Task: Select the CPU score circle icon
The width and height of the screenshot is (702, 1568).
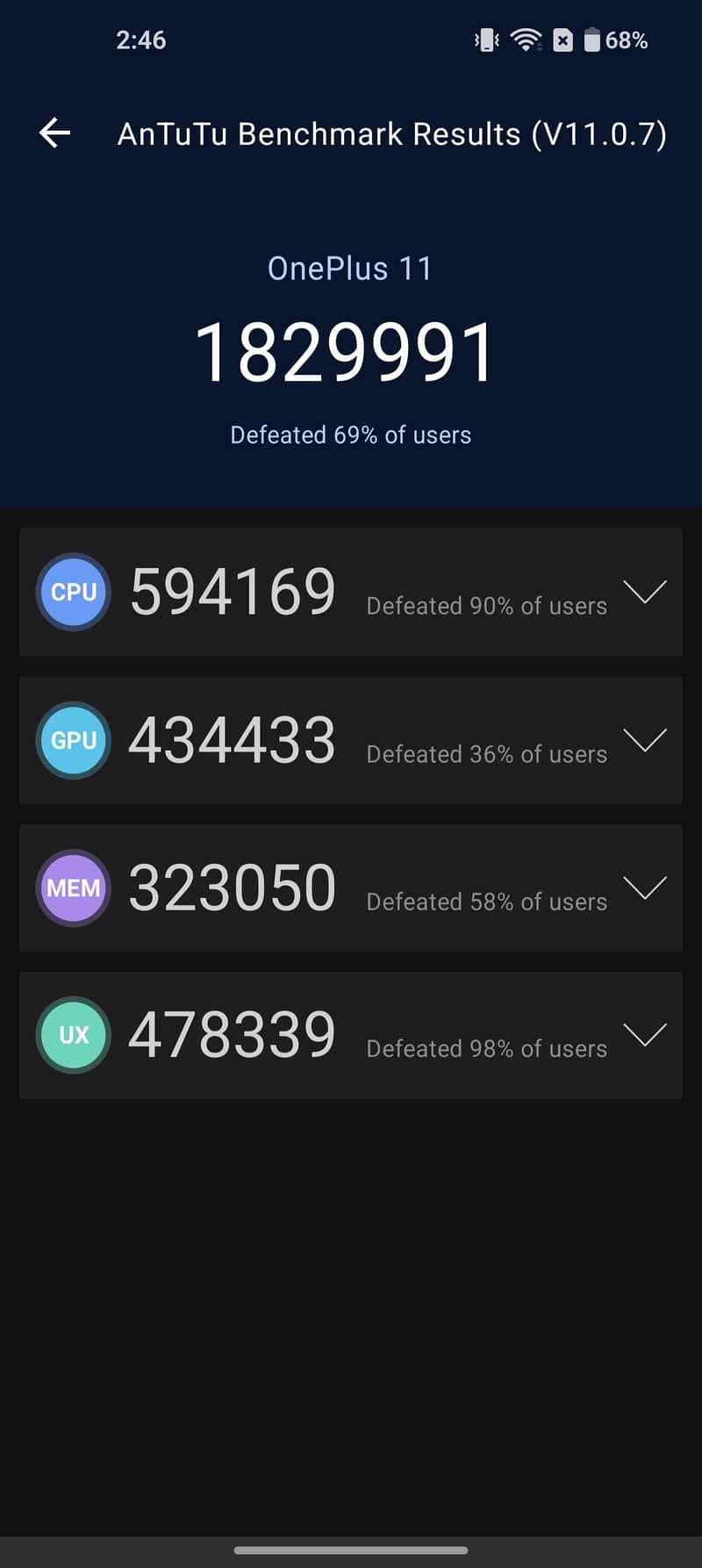Action: tap(73, 592)
